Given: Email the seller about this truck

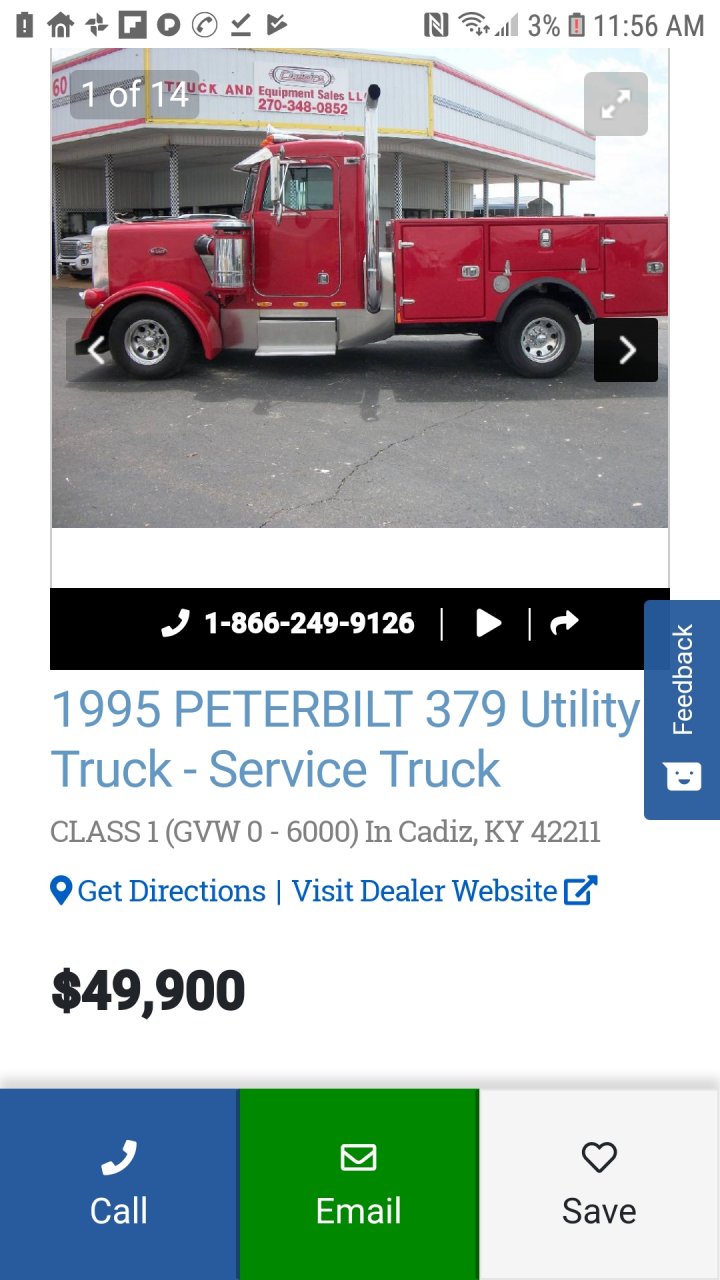Looking at the screenshot, I should tap(359, 1184).
